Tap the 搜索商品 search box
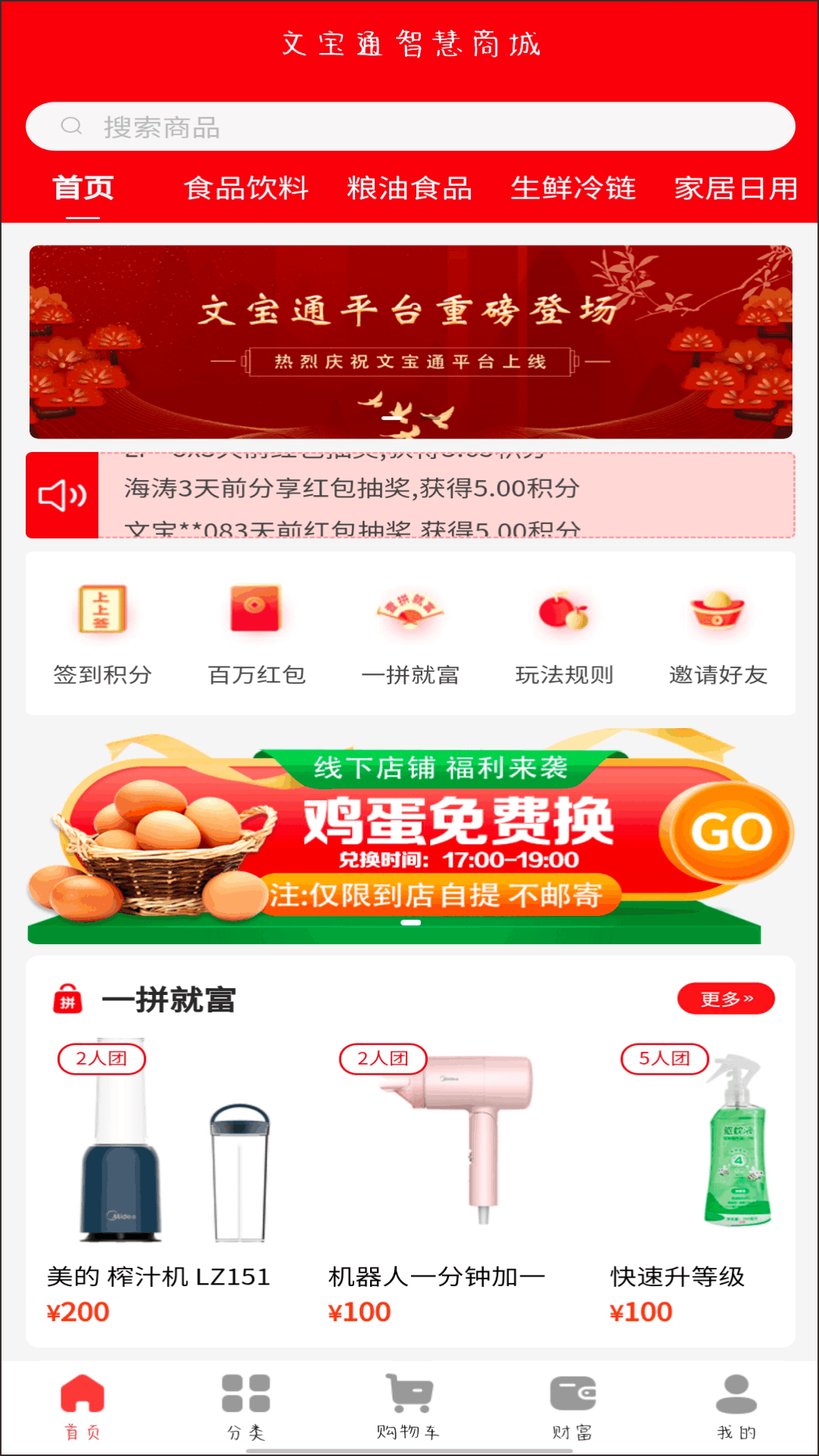Screen dimensions: 819x1456 409,127
